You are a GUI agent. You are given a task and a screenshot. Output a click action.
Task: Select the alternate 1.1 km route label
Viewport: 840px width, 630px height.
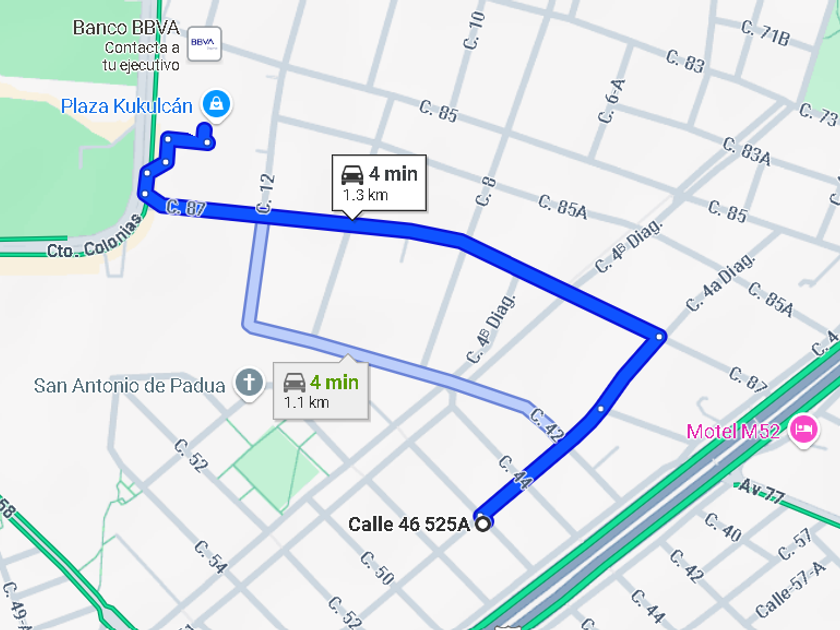pyautogui.click(x=320, y=390)
